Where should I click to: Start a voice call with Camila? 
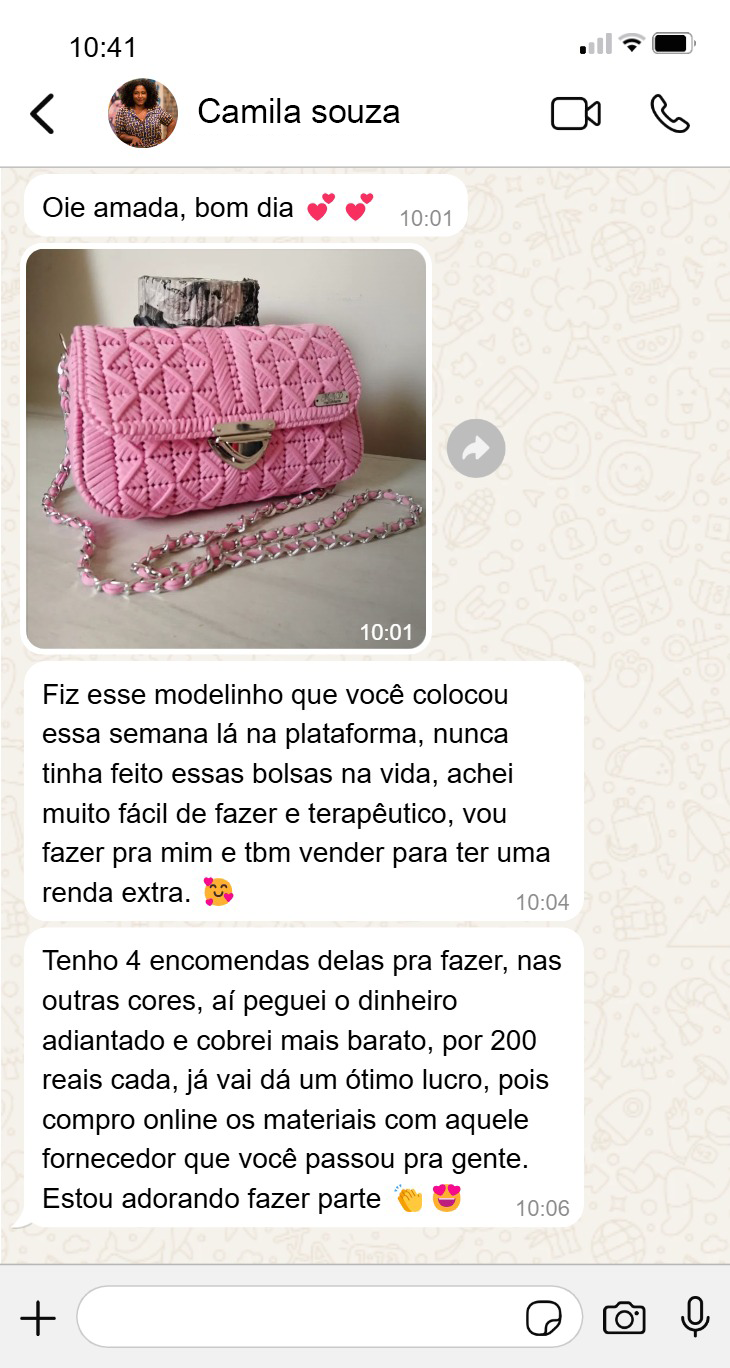(x=669, y=114)
